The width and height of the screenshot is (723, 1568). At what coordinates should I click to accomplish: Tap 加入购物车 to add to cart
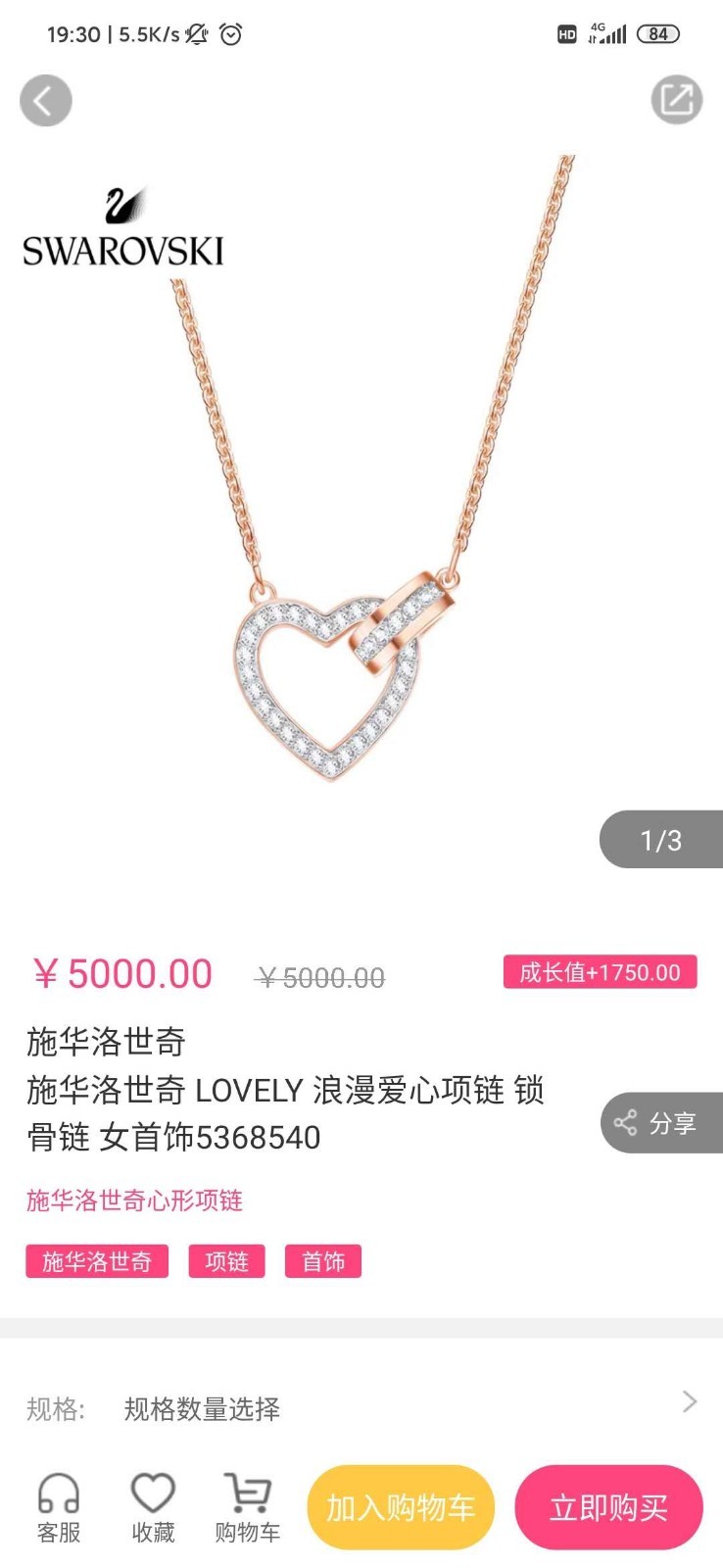pos(401,1507)
